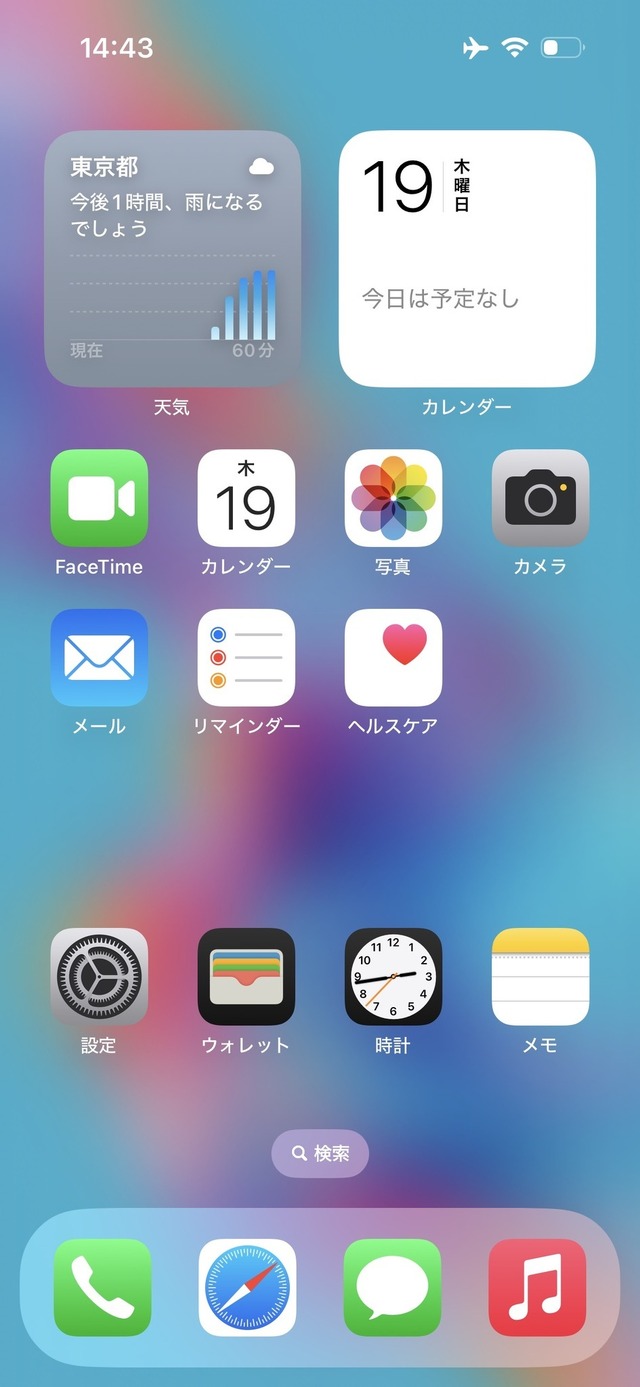
Task: Launch the FaceTime app
Action: (x=99, y=498)
